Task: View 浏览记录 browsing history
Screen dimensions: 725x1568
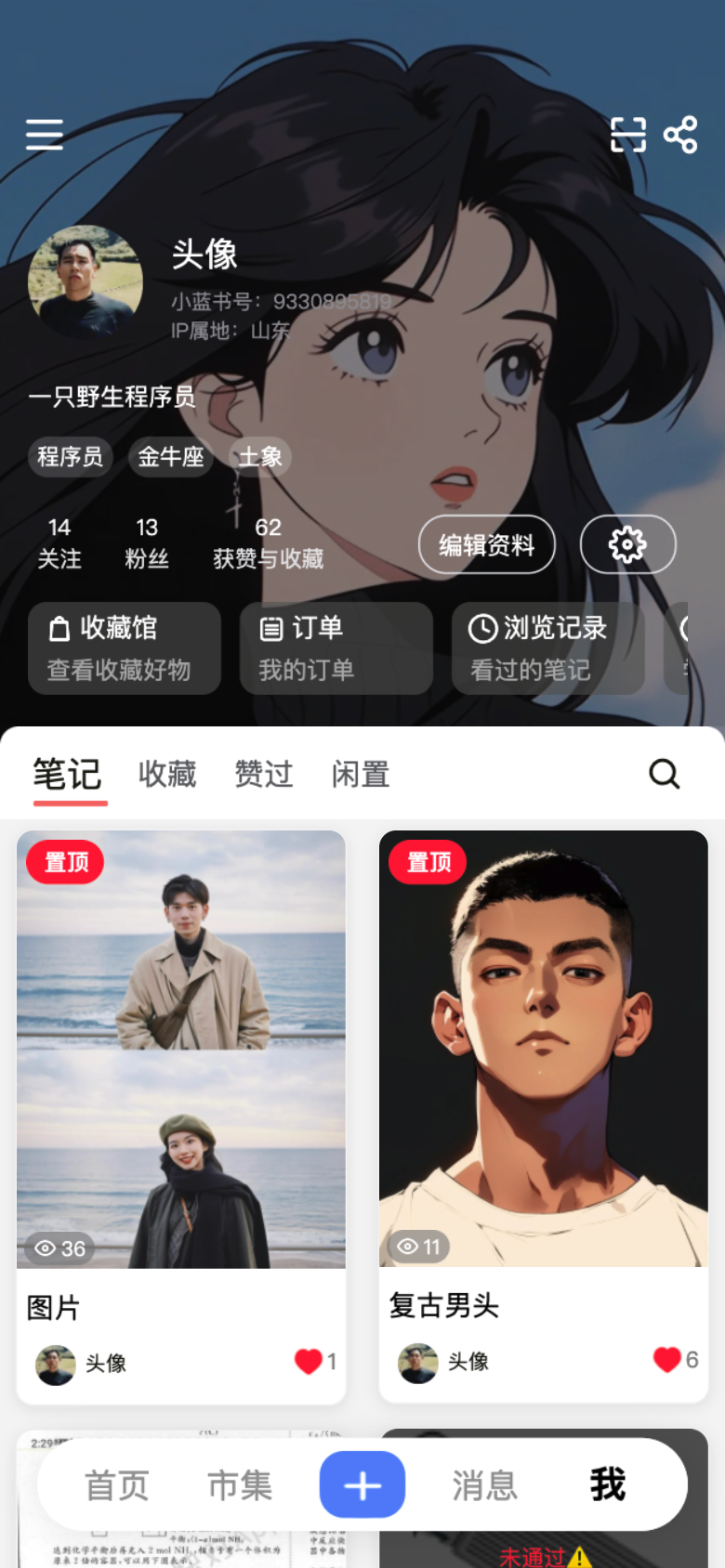Action: click(547, 648)
